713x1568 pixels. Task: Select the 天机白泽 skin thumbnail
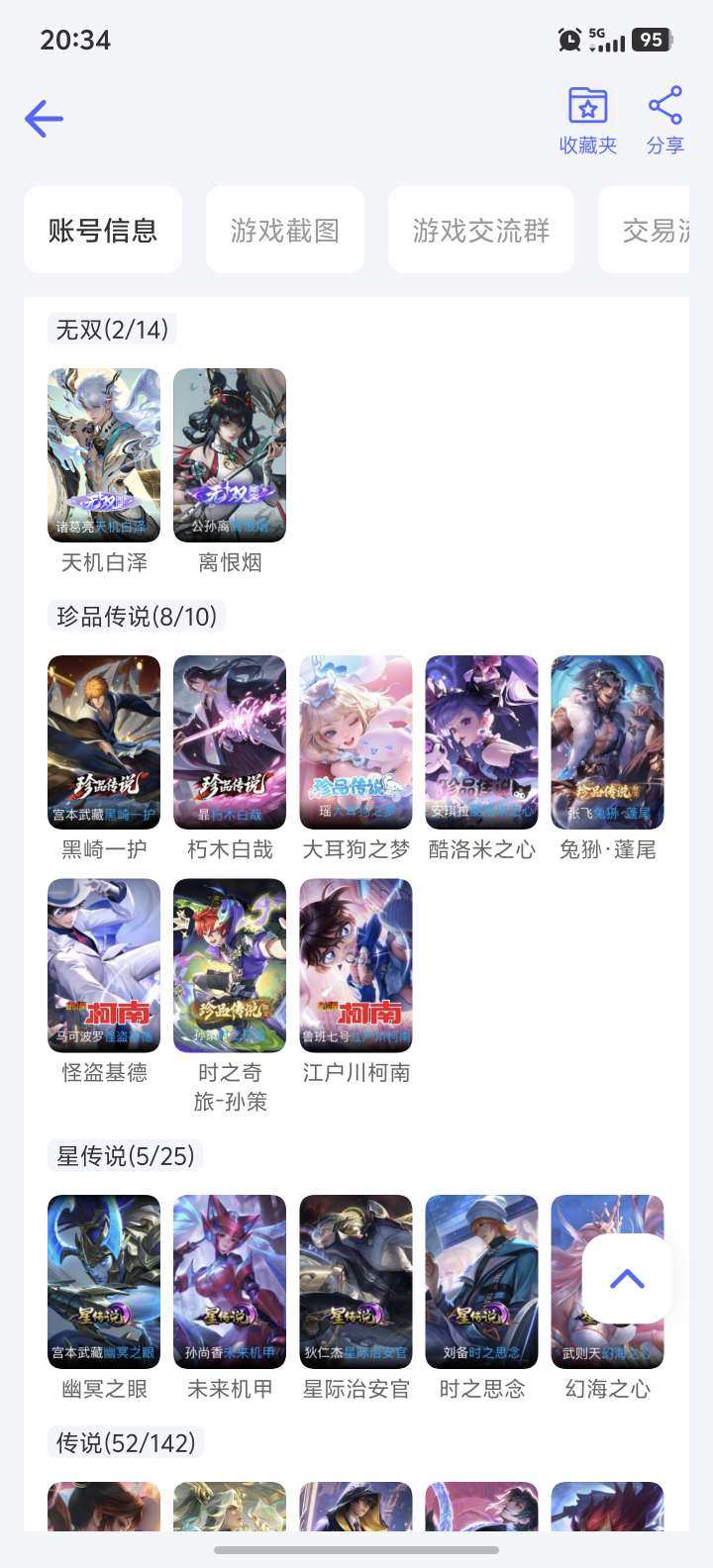pos(103,455)
